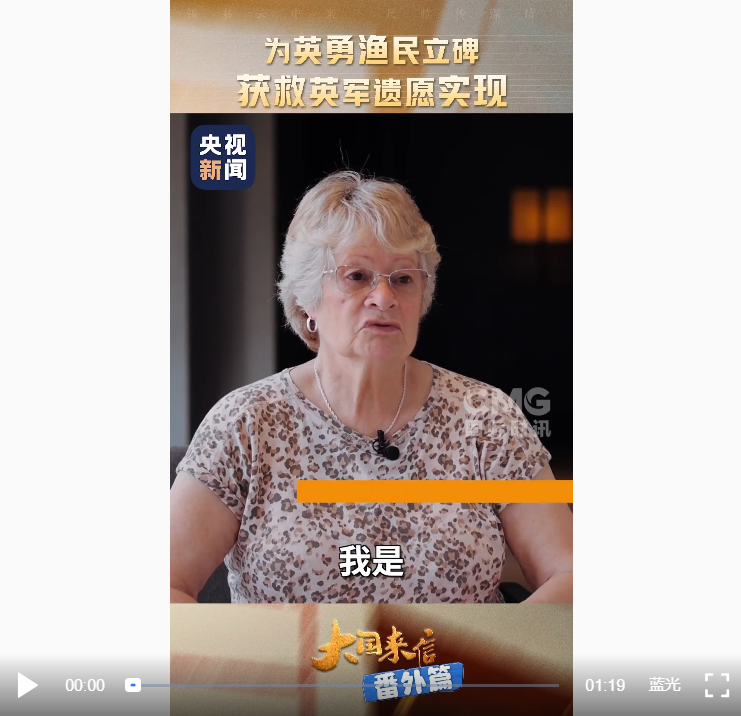
Task: Open the 蓝光 quality selector
Action: point(664,685)
